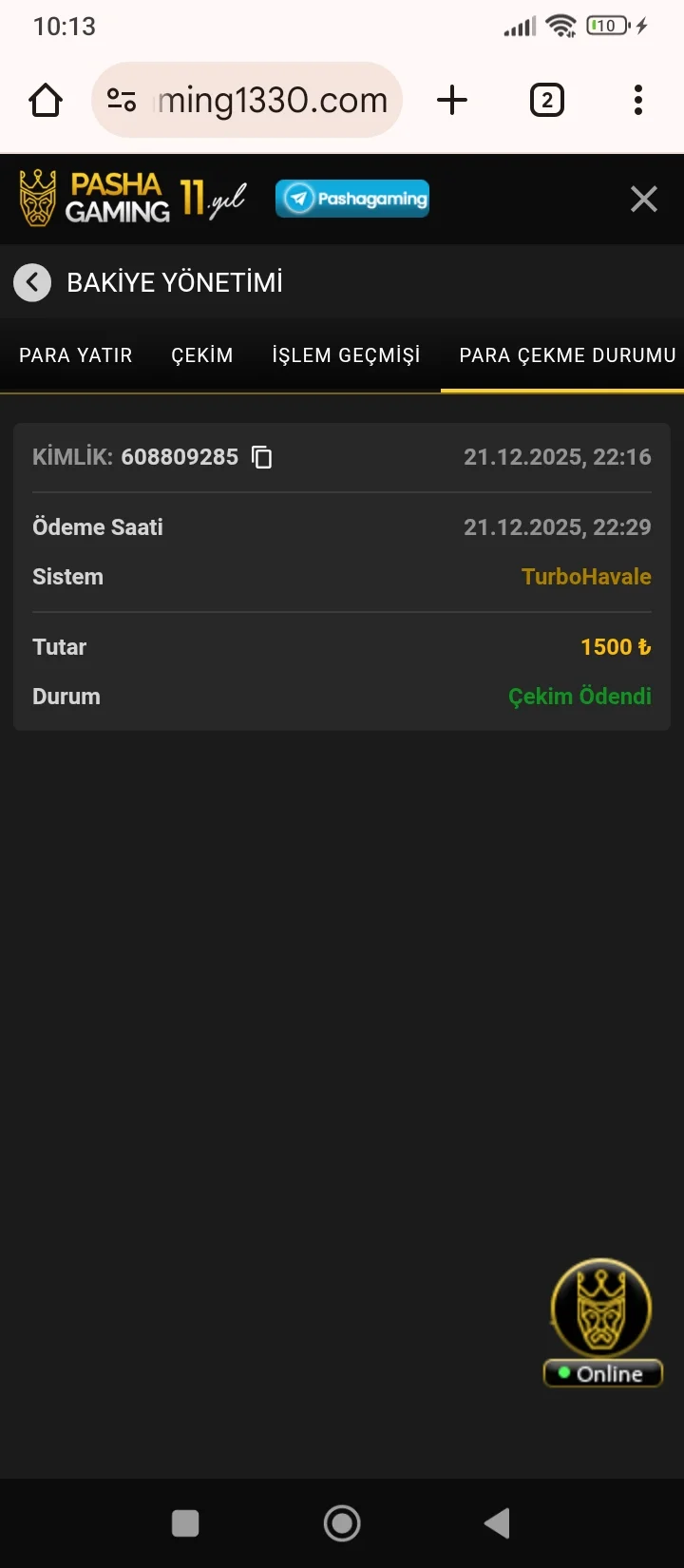Open the Çekim tab
Screen dimensions: 684x1568
pyautogui.click(x=201, y=355)
